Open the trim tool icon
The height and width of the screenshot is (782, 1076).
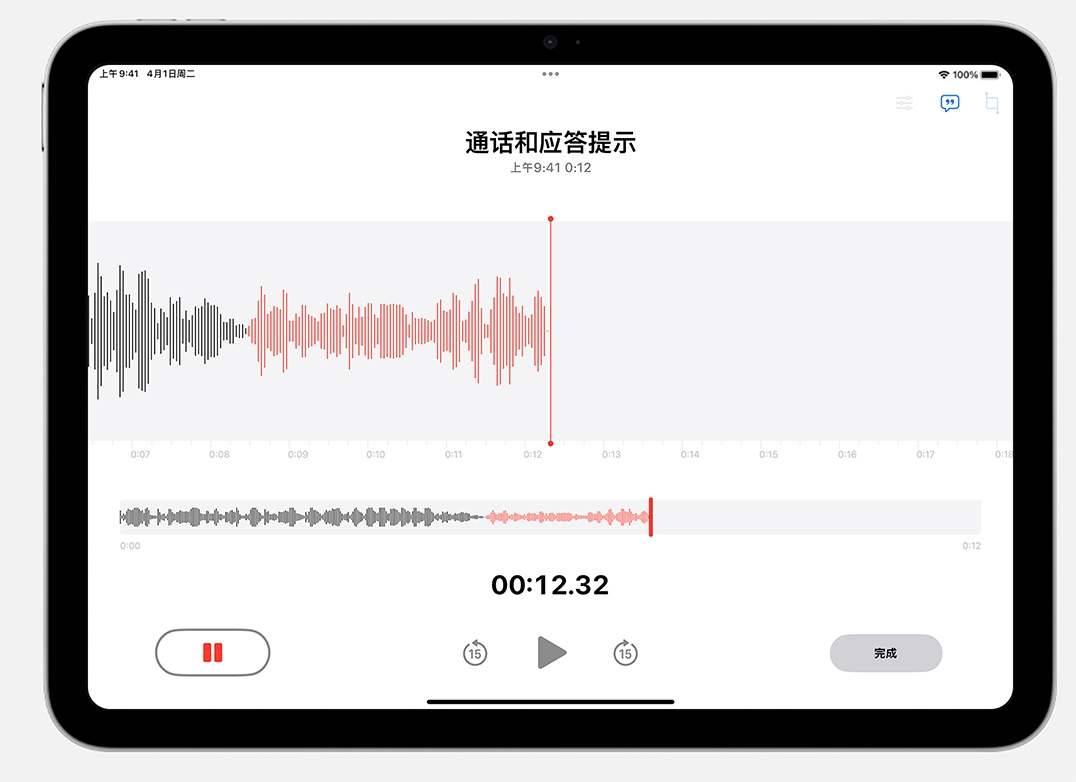click(x=992, y=103)
